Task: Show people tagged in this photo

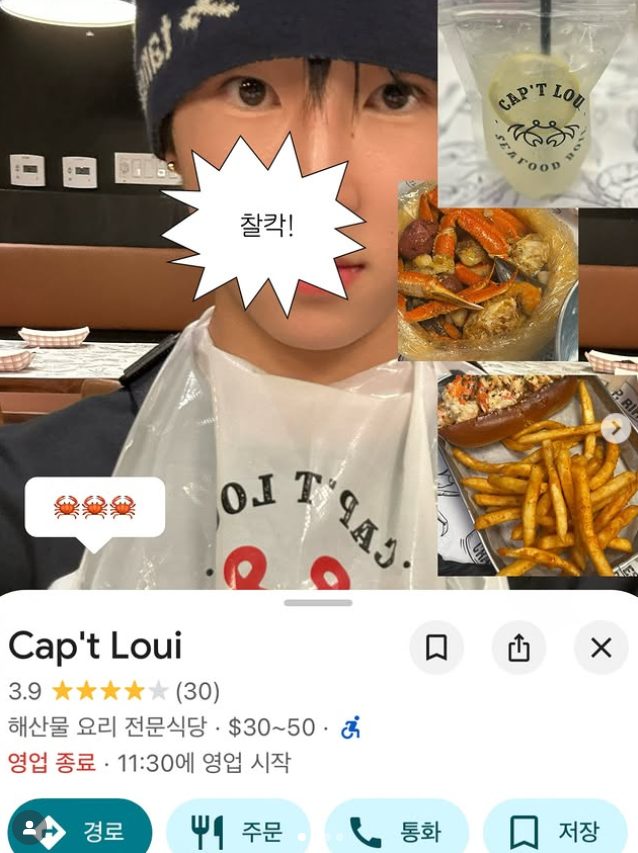Action: [x=30, y=829]
